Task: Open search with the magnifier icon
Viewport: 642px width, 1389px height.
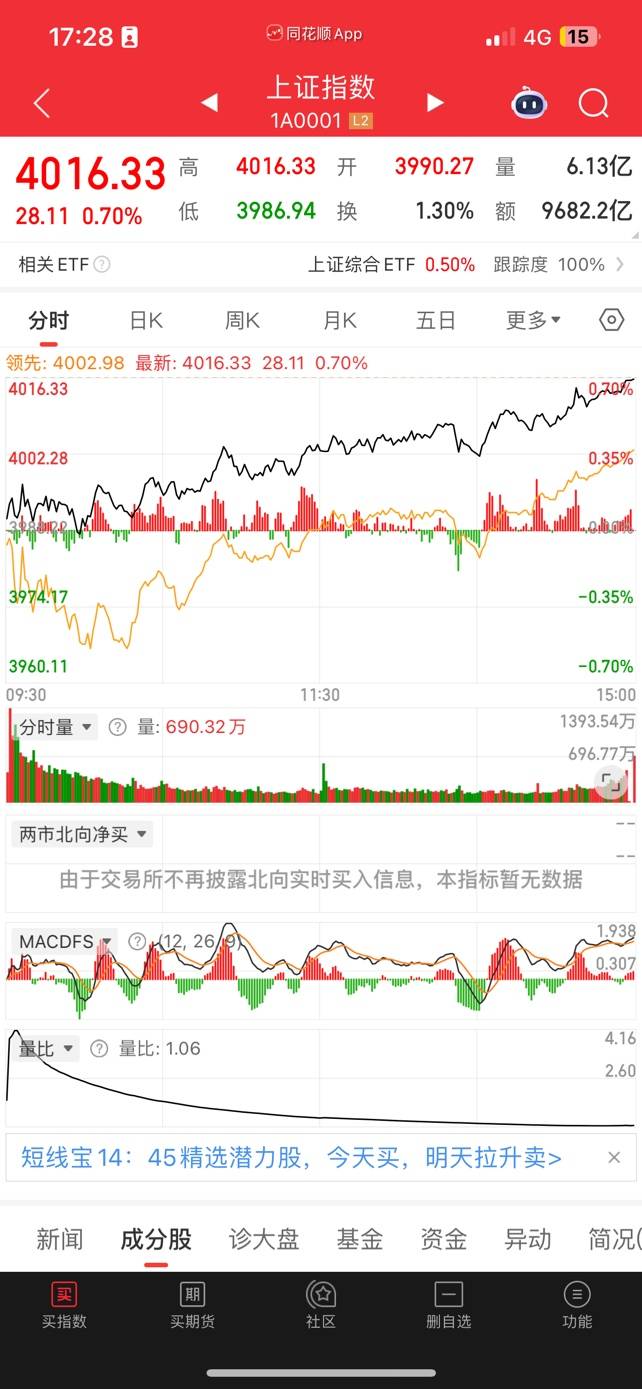Action: click(593, 103)
